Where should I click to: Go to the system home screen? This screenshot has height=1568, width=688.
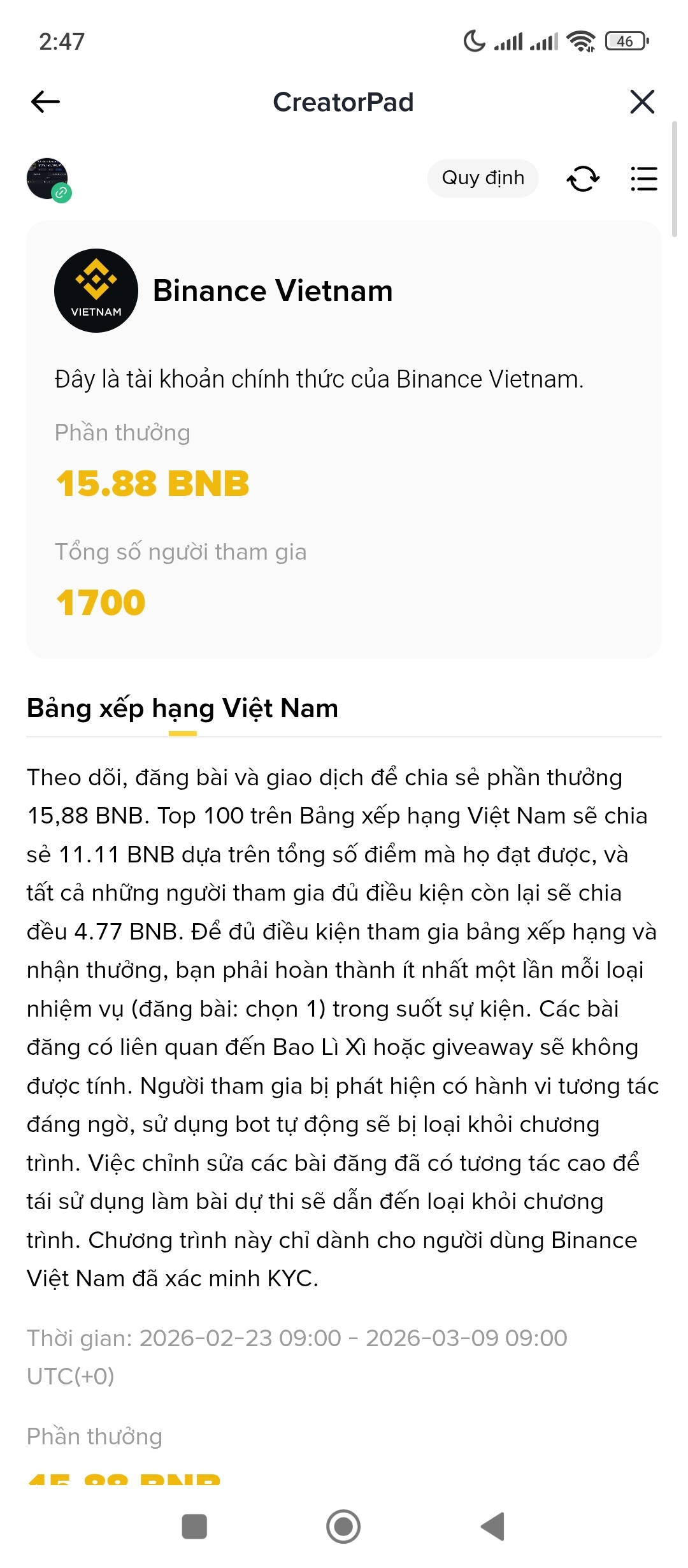pos(343,1527)
